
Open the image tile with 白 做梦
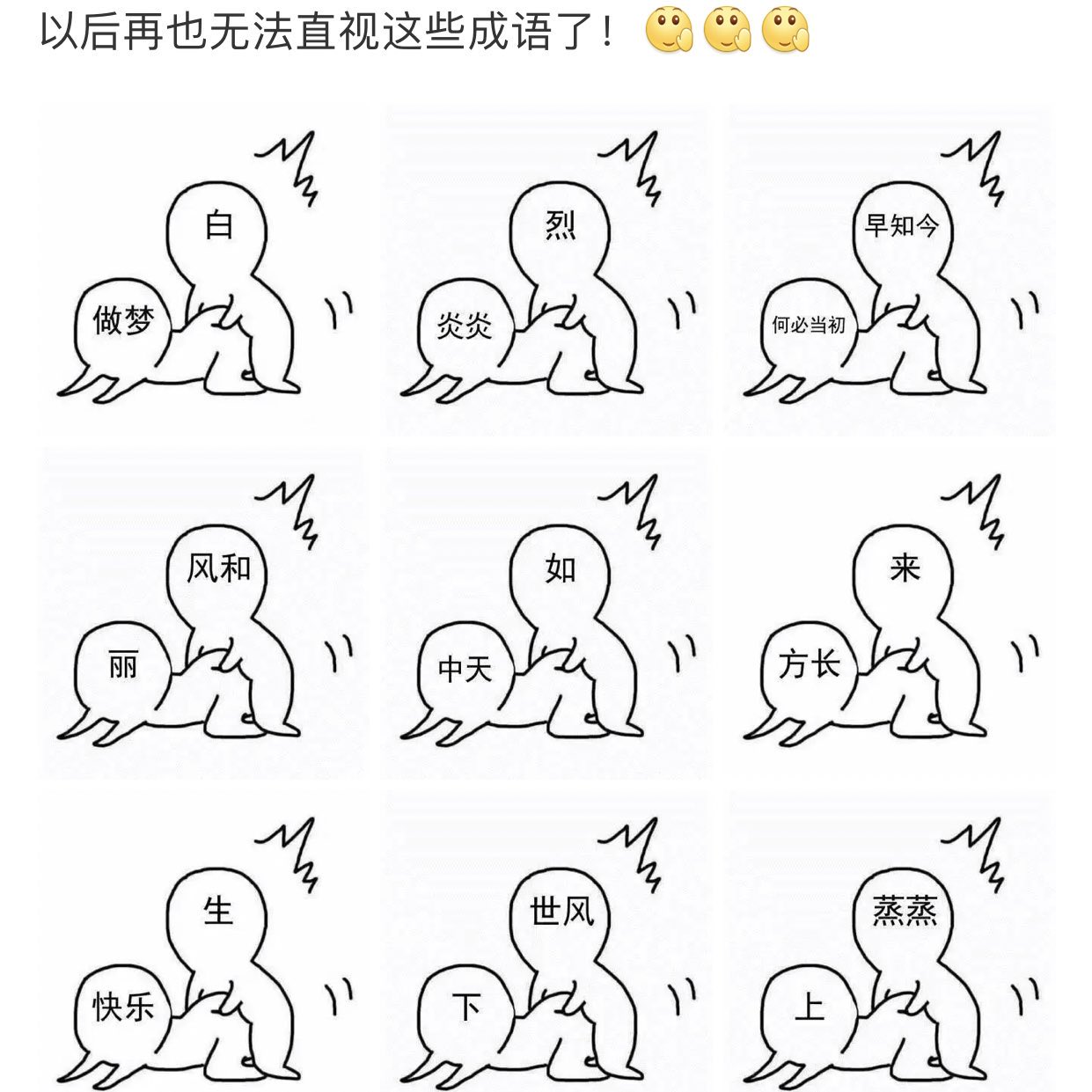click(x=202, y=270)
